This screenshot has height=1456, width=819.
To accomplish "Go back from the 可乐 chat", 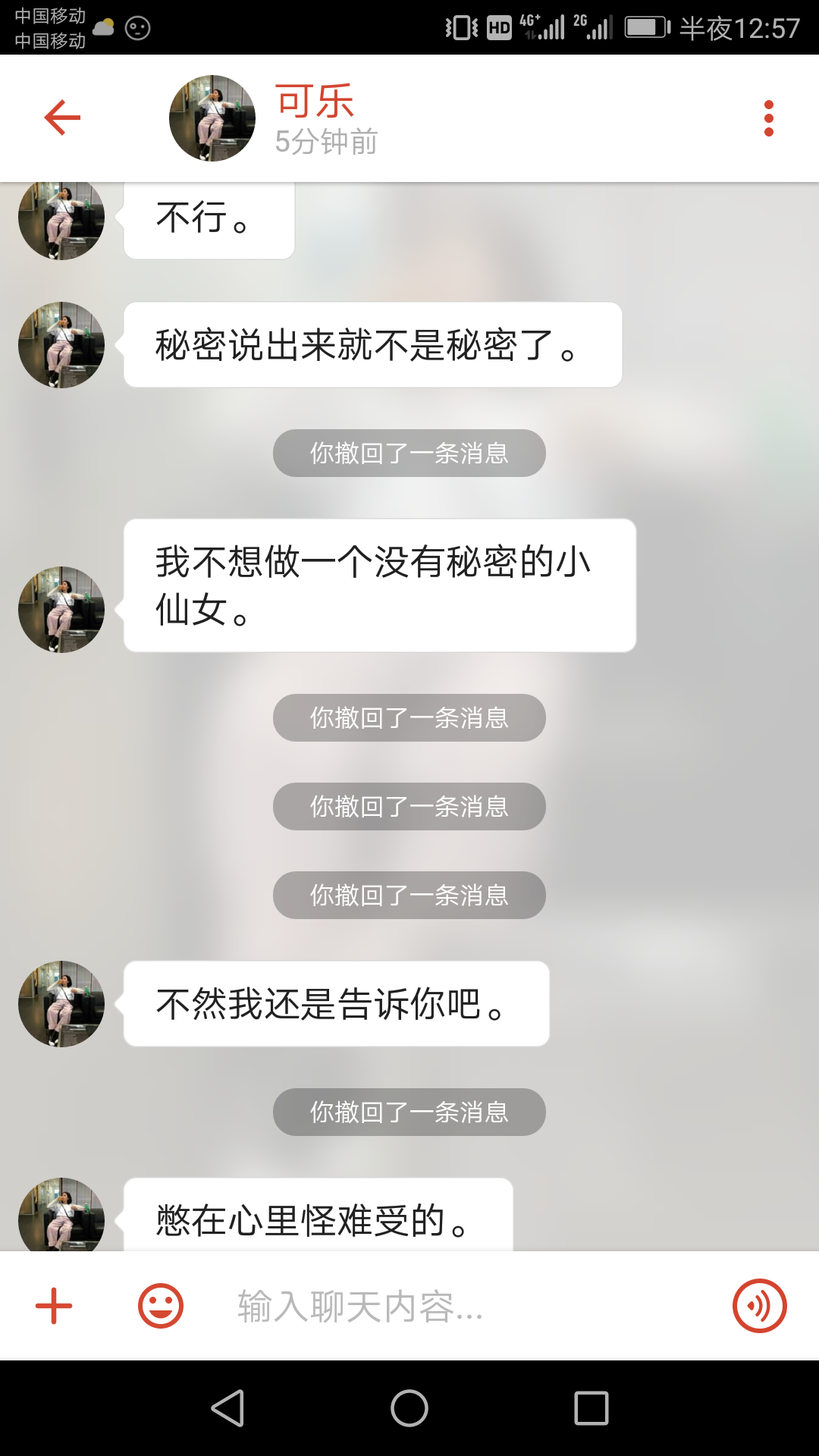I will tap(62, 118).
